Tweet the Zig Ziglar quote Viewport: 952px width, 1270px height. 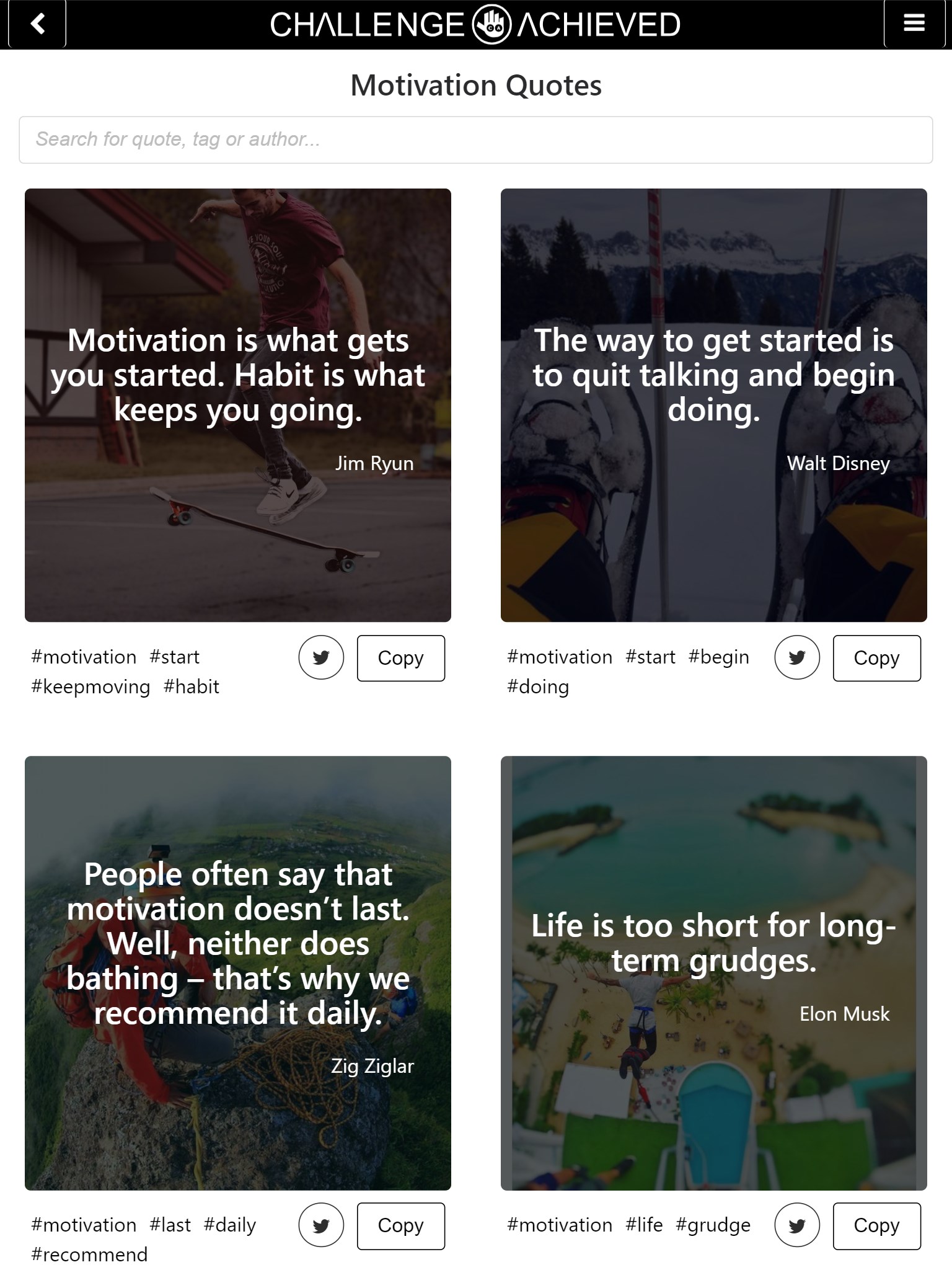coord(321,1225)
